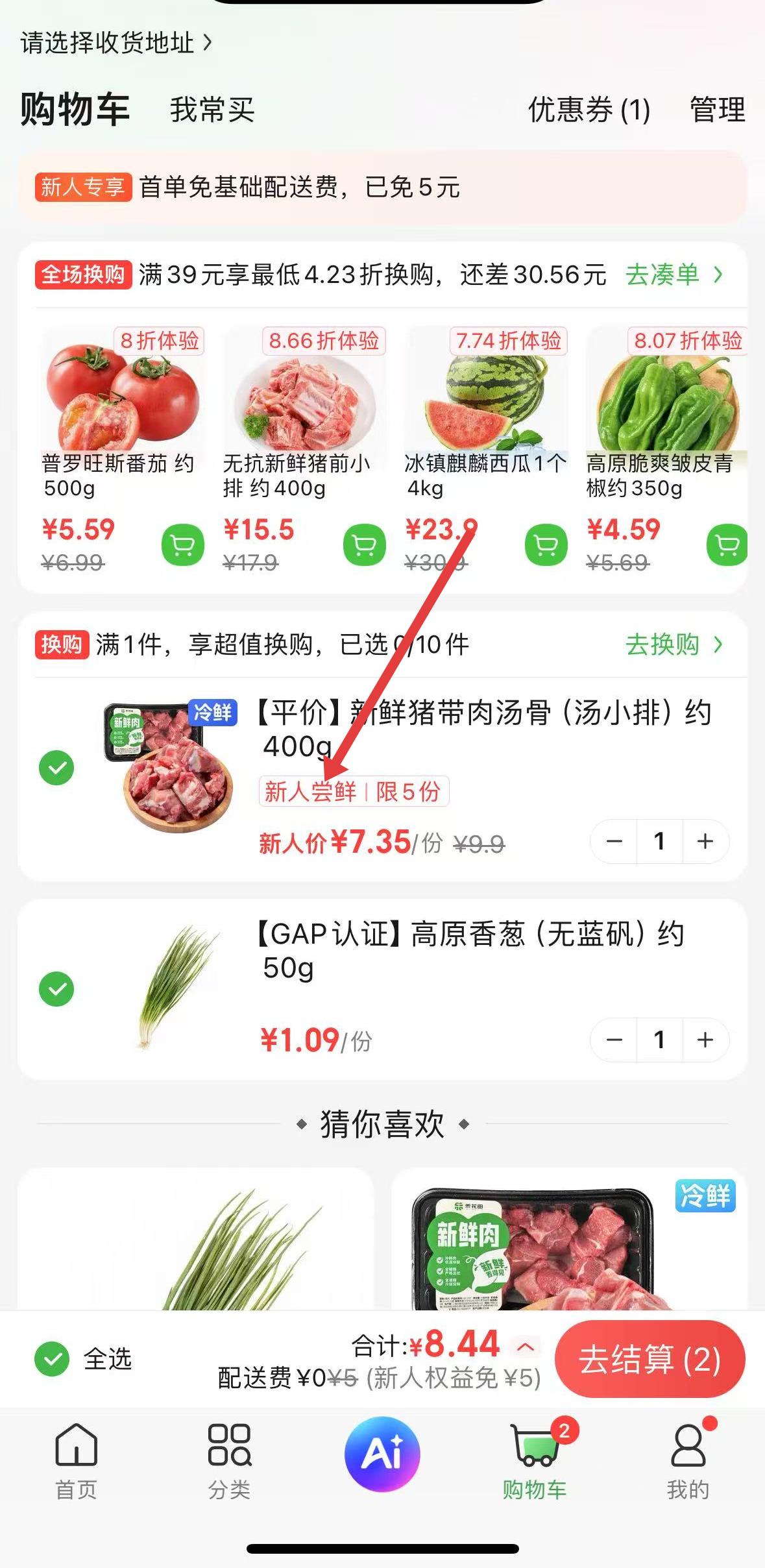Open 优惠券 coupons list
Viewport: 765px width, 1568px height.
pos(589,109)
